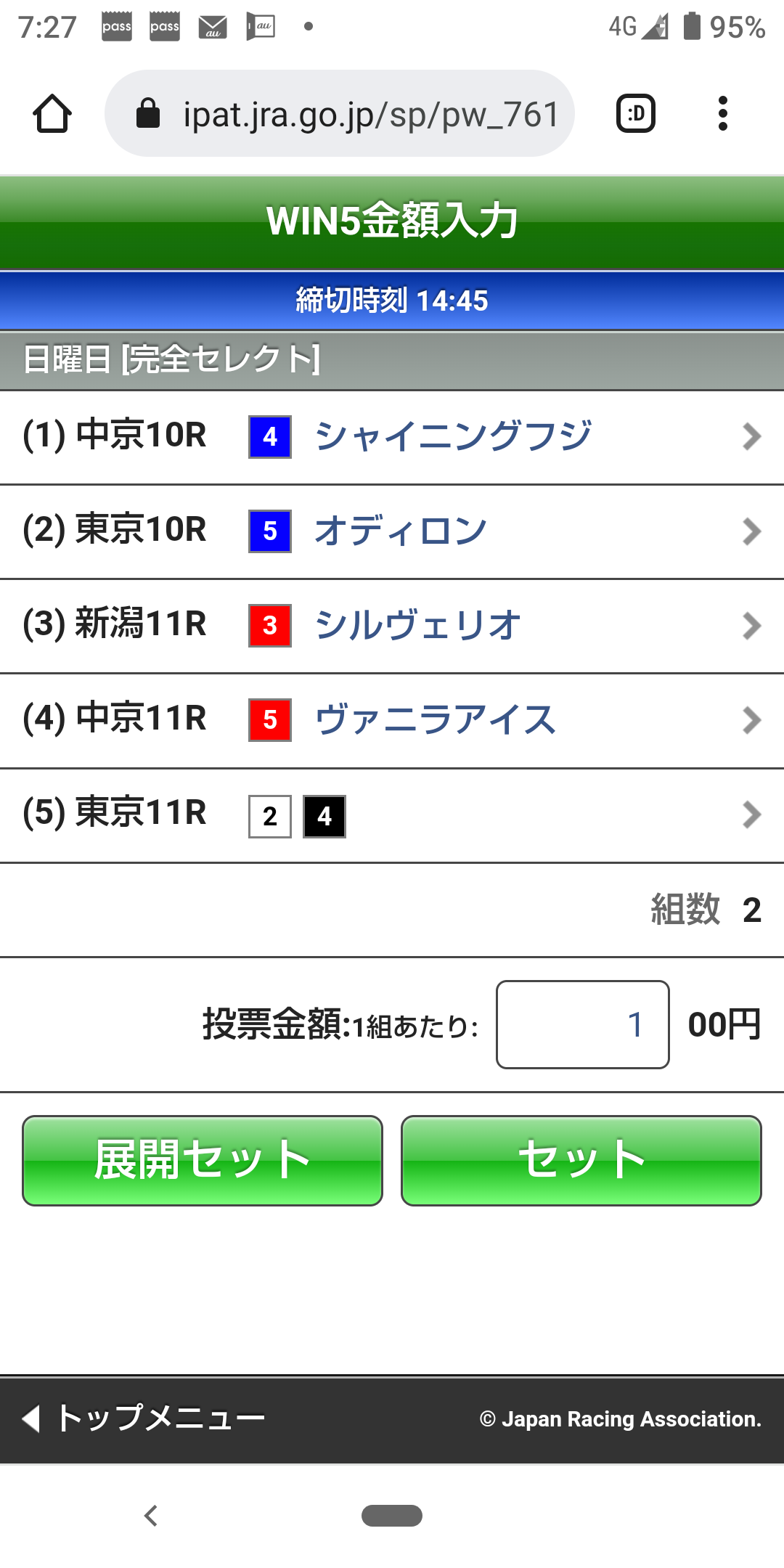Viewport: 784px width, 1568px height.
Task: Tap the 展開セット button
Action: point(203,1160)
